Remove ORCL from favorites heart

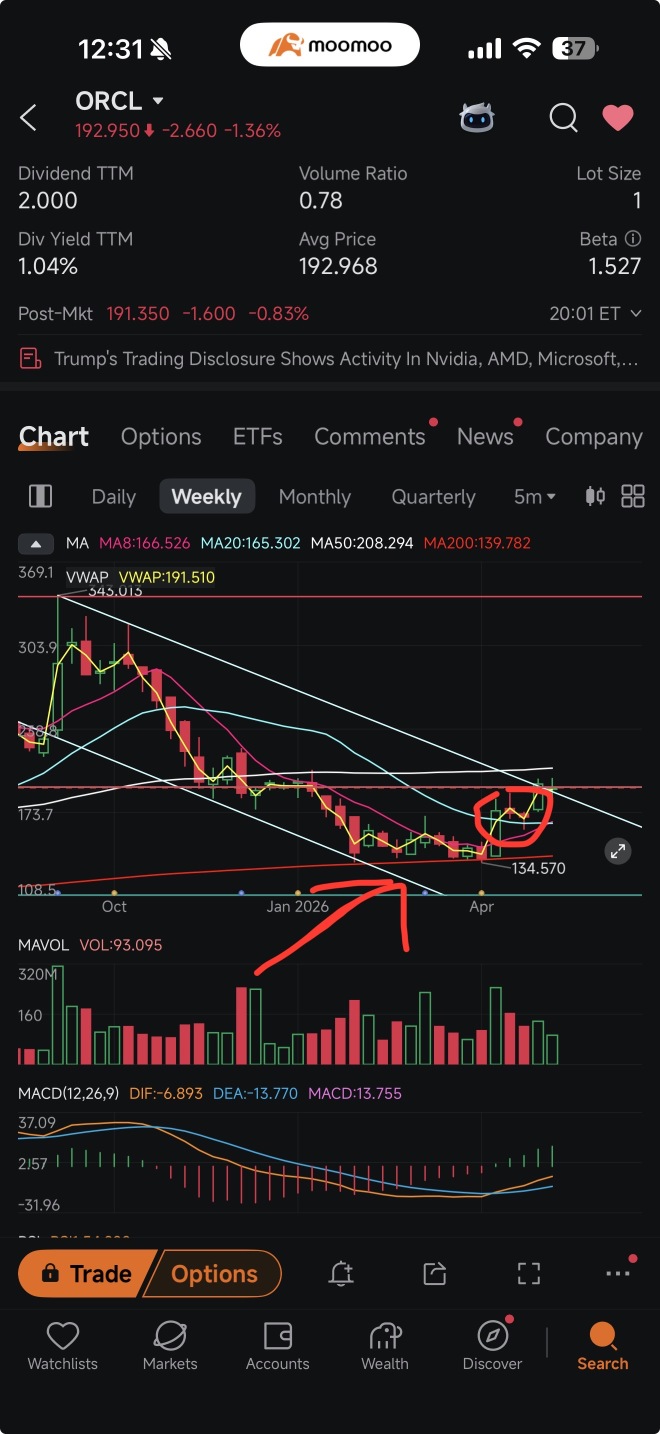click(618, 118)
